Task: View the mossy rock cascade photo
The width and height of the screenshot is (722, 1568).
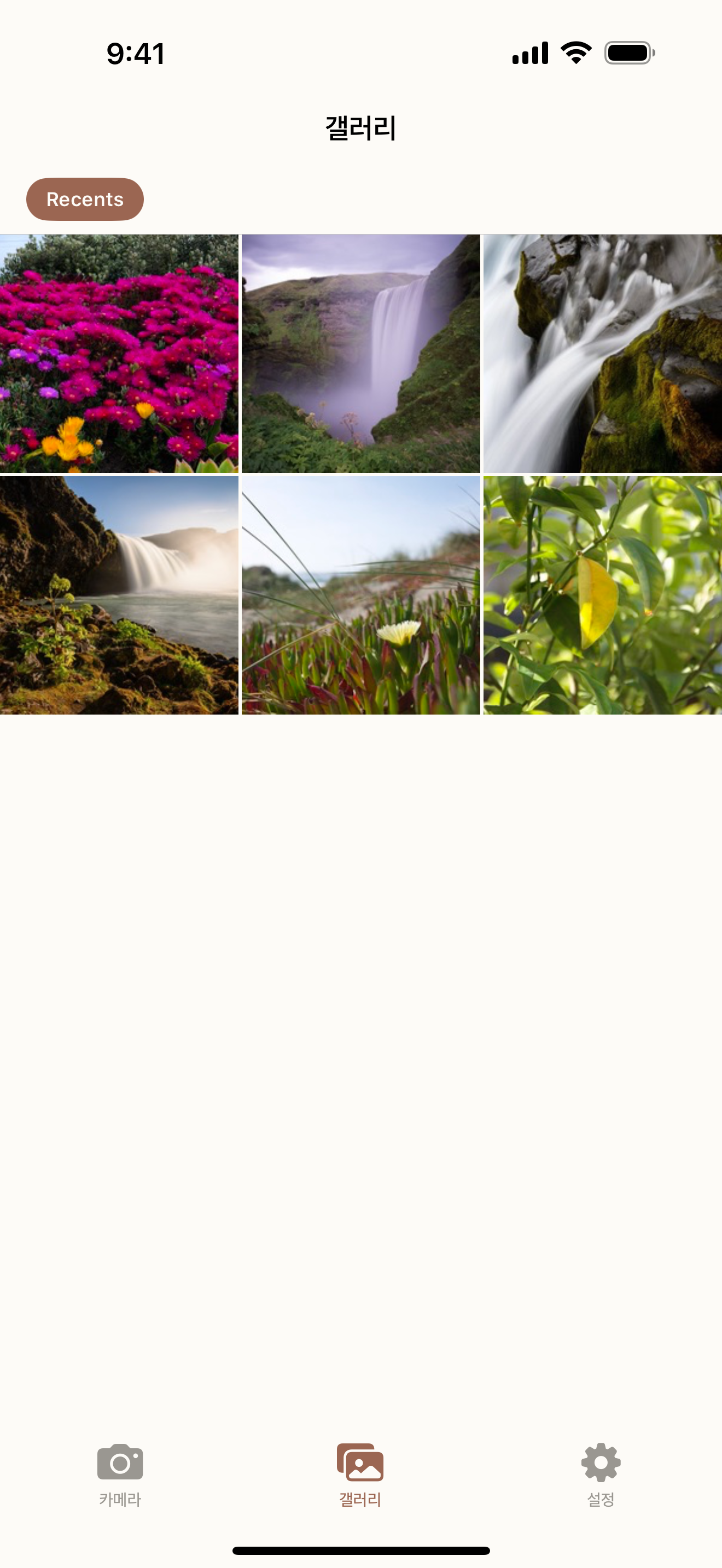Action: tap(602, 353)
